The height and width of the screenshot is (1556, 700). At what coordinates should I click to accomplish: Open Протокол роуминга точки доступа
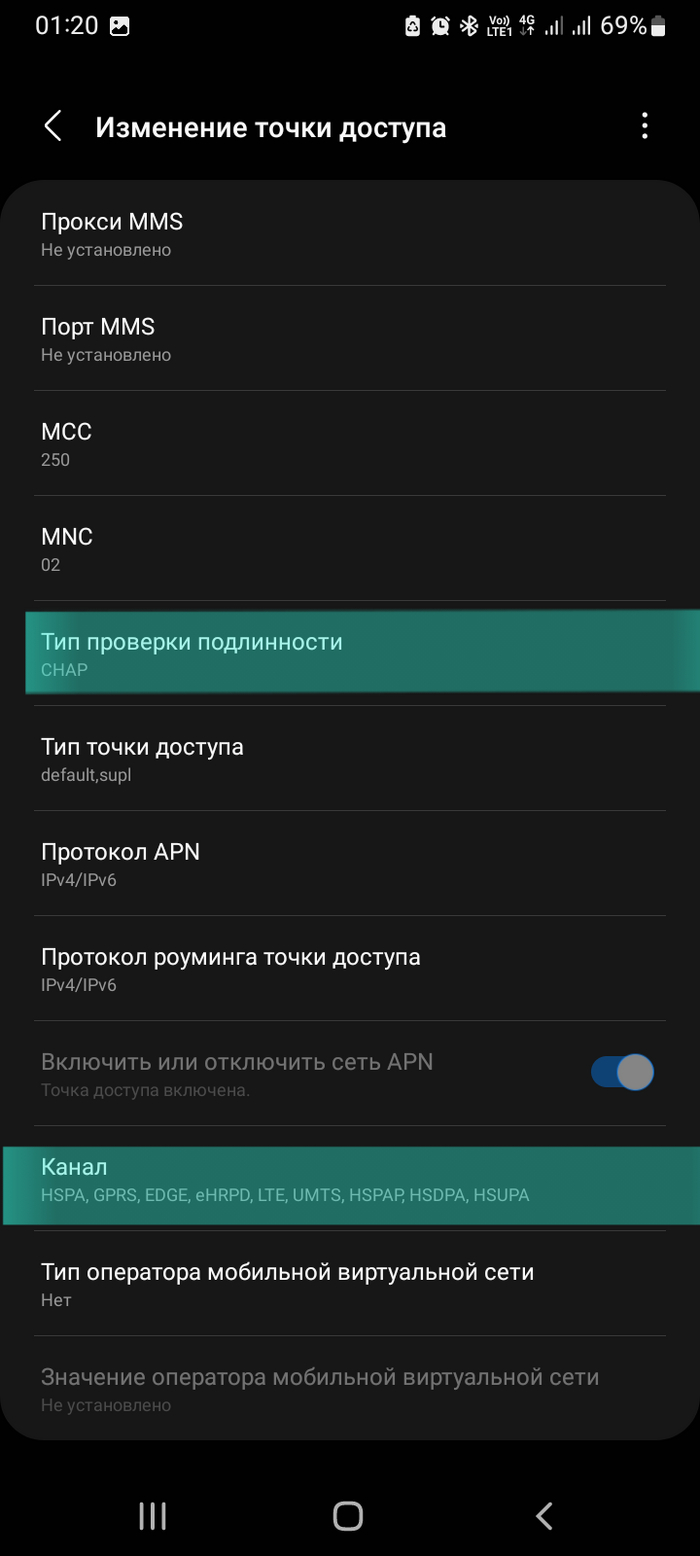(350, 969)
